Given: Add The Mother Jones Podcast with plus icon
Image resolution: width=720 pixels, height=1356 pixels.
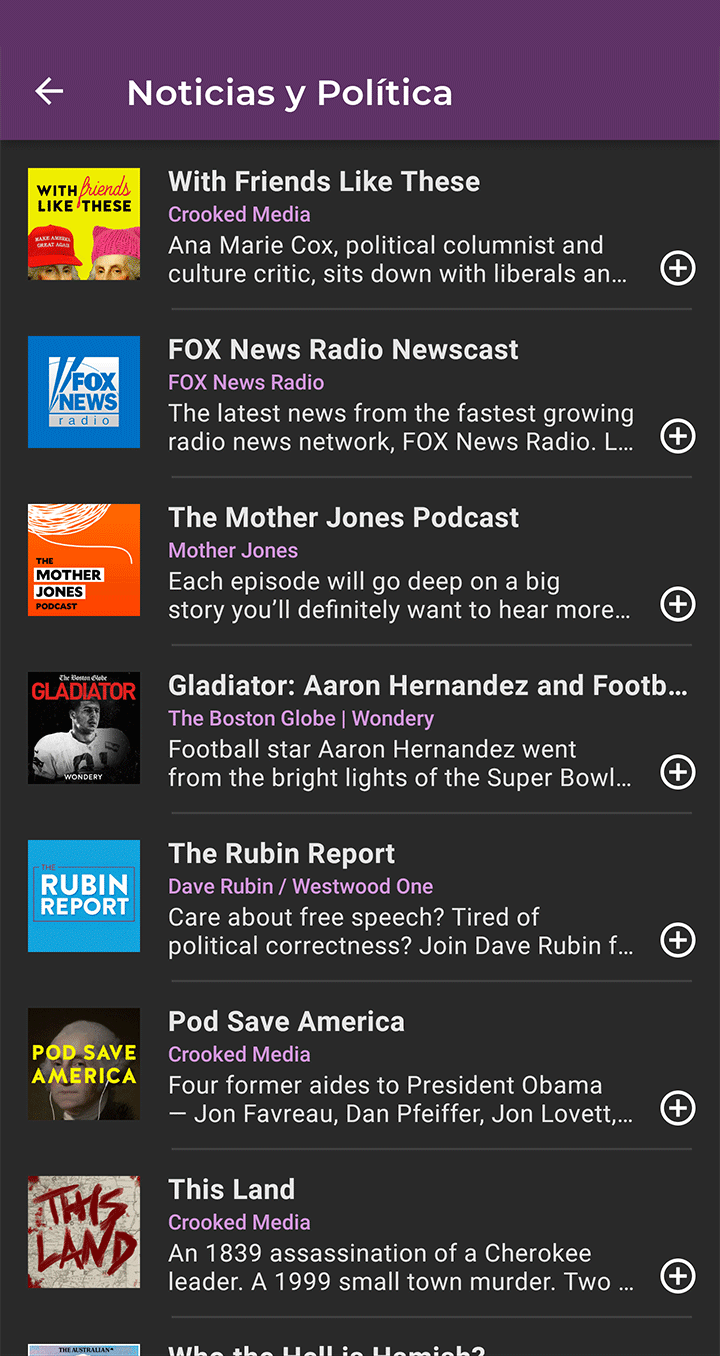Looking at the screenshot, I should pos(678,604).
